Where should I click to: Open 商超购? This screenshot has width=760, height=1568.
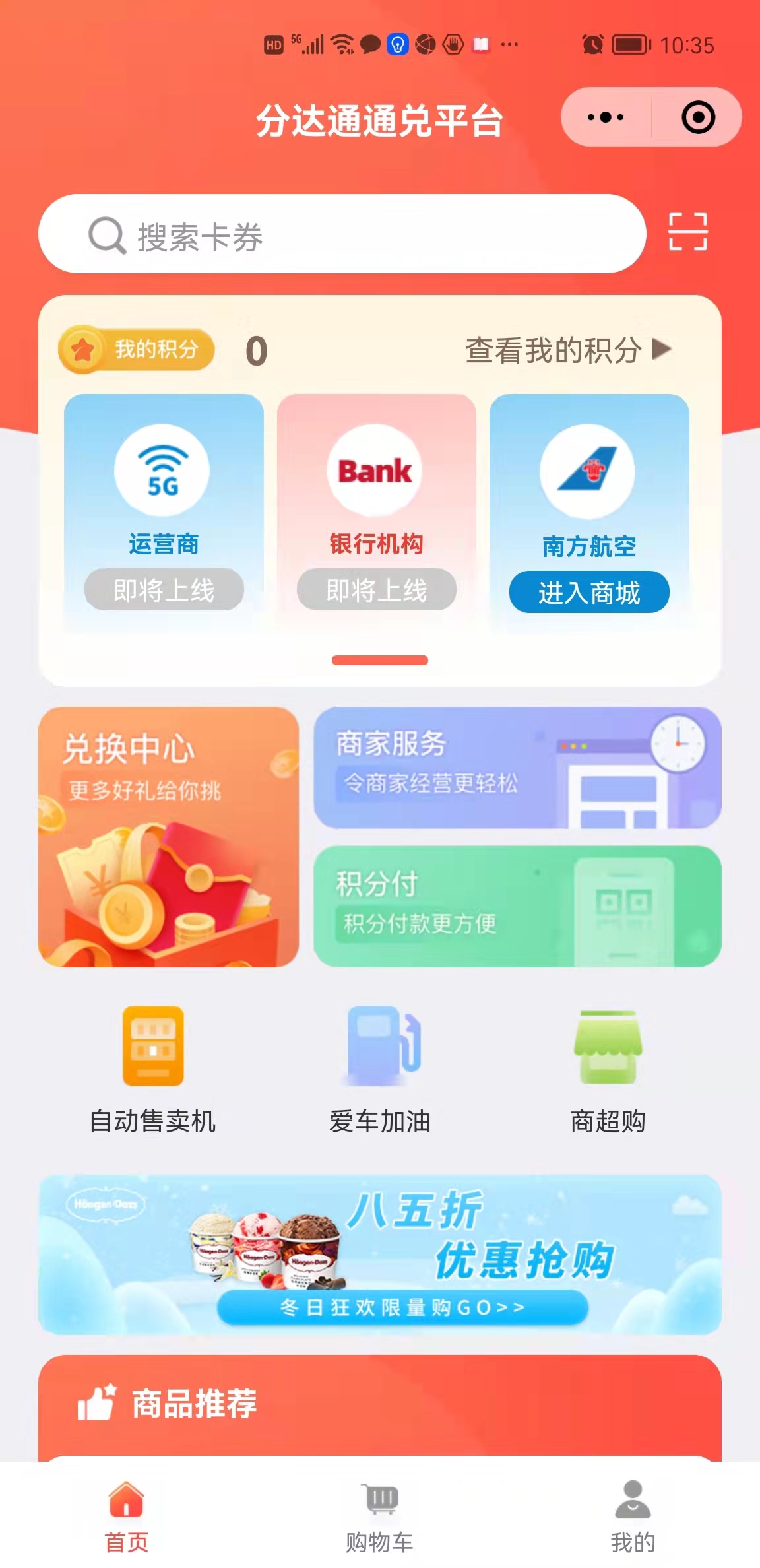608,1069
